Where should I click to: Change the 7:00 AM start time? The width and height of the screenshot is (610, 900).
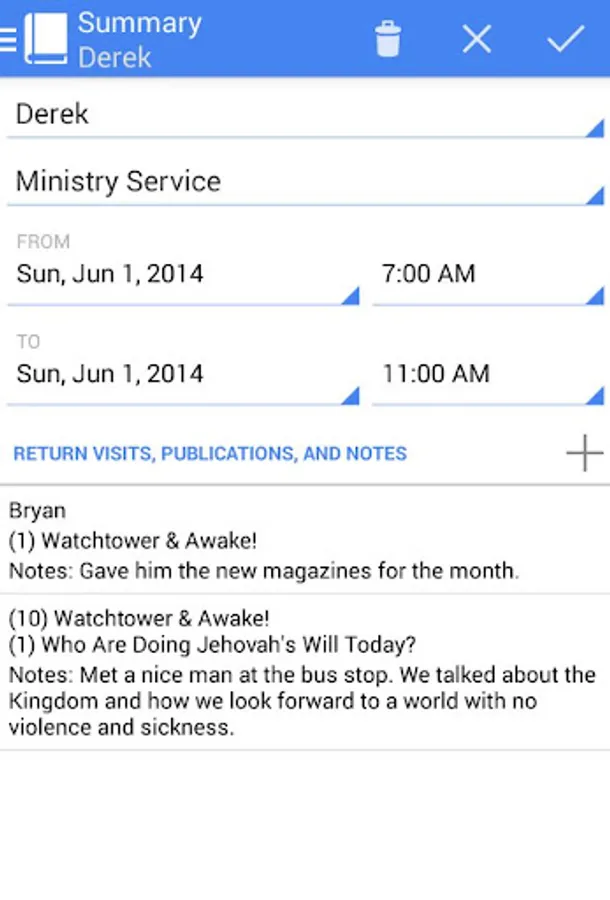[488, 275]
